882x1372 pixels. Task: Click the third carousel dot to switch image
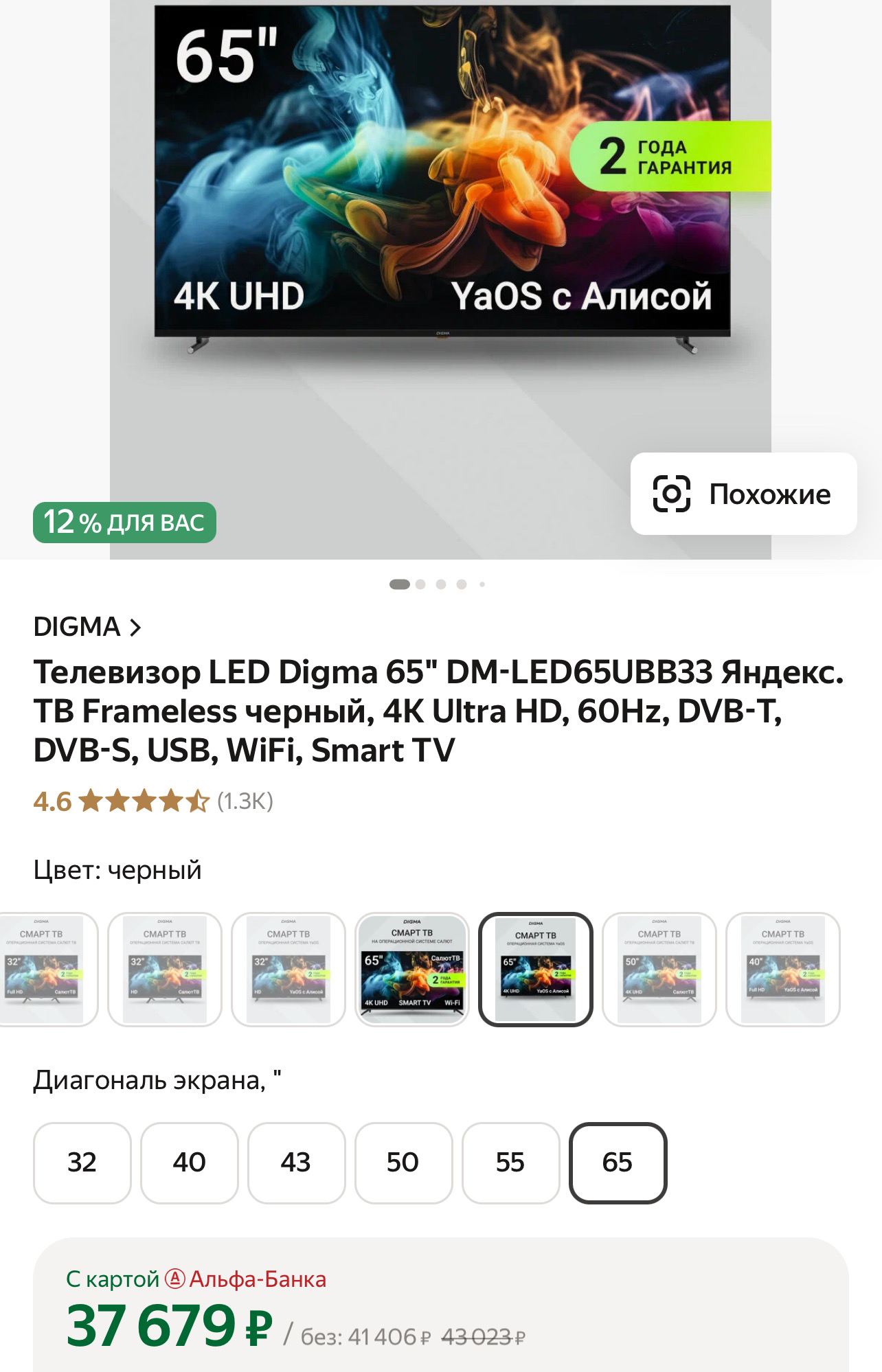click(441, 582)
